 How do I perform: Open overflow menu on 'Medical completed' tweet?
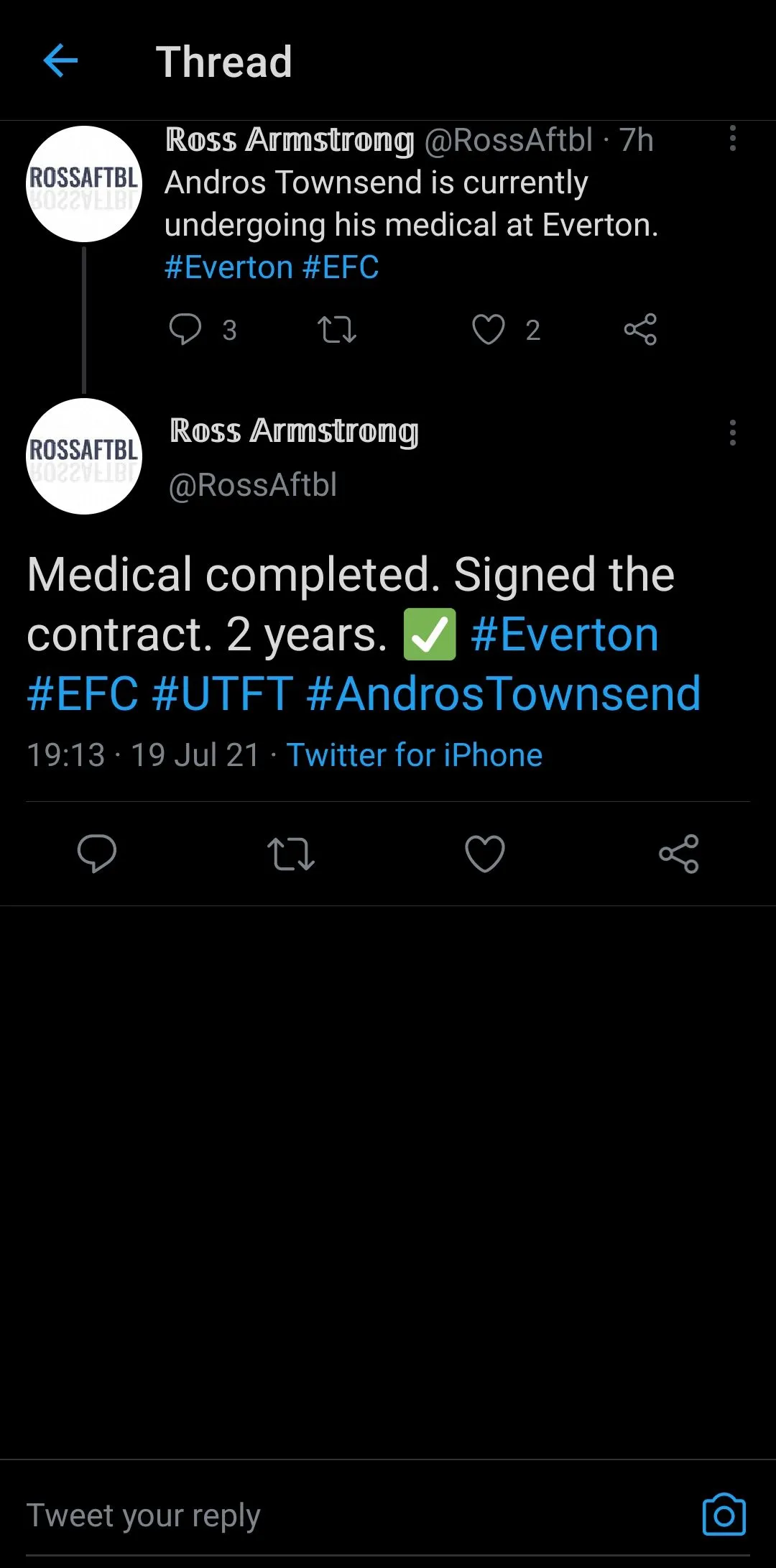pyautogui.click(x=732, y=433)
